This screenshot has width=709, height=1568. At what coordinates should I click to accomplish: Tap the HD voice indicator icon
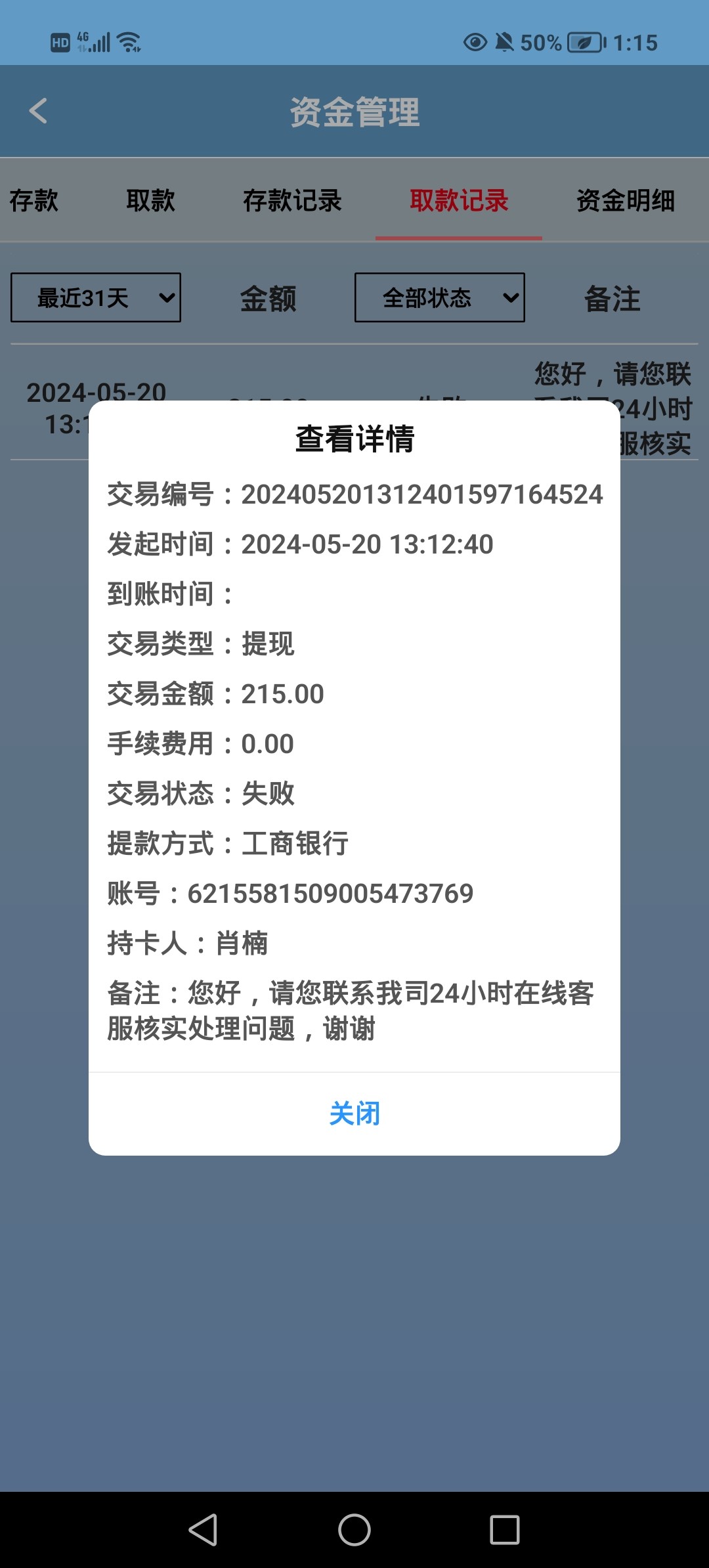[x=61, y=43]
